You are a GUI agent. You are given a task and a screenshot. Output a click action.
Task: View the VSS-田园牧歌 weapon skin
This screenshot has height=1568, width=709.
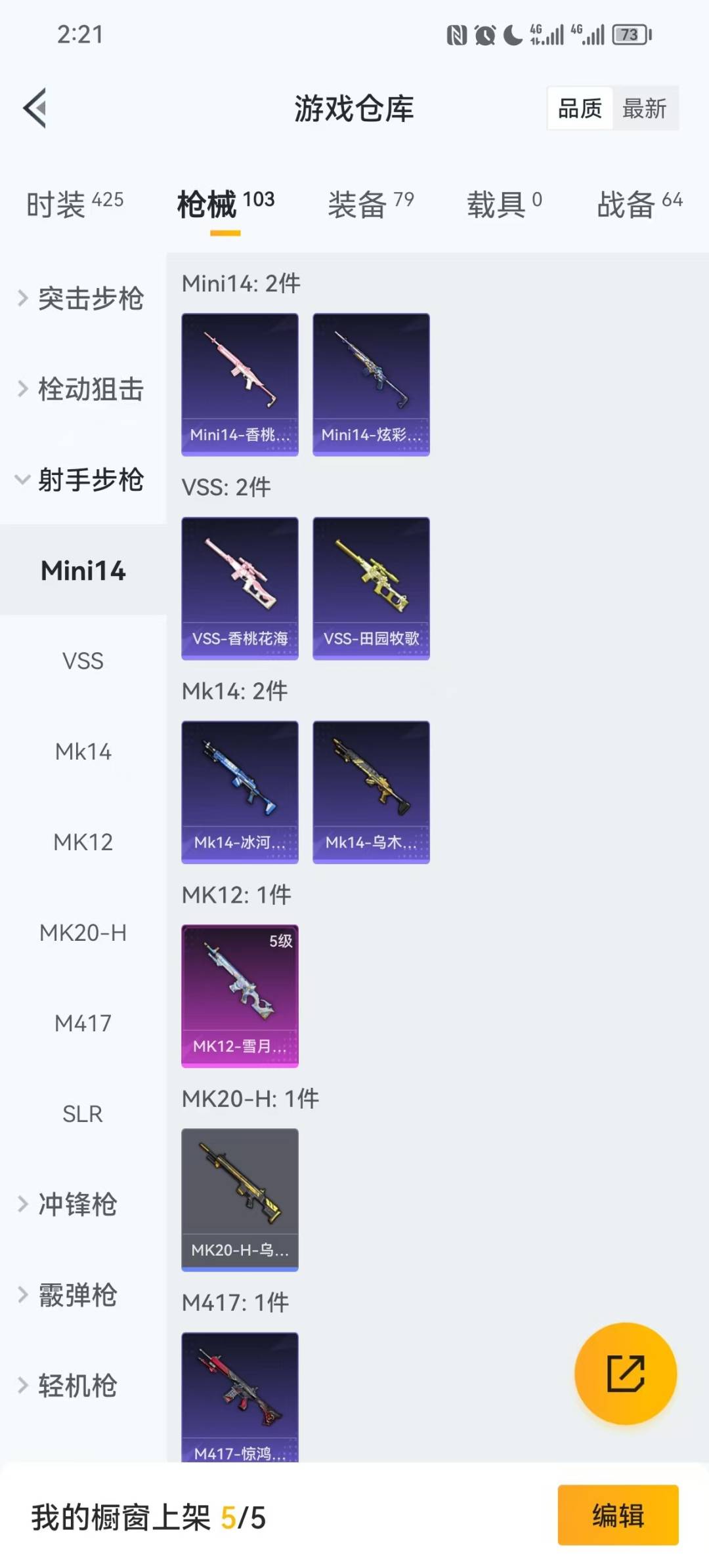point(371,586)
